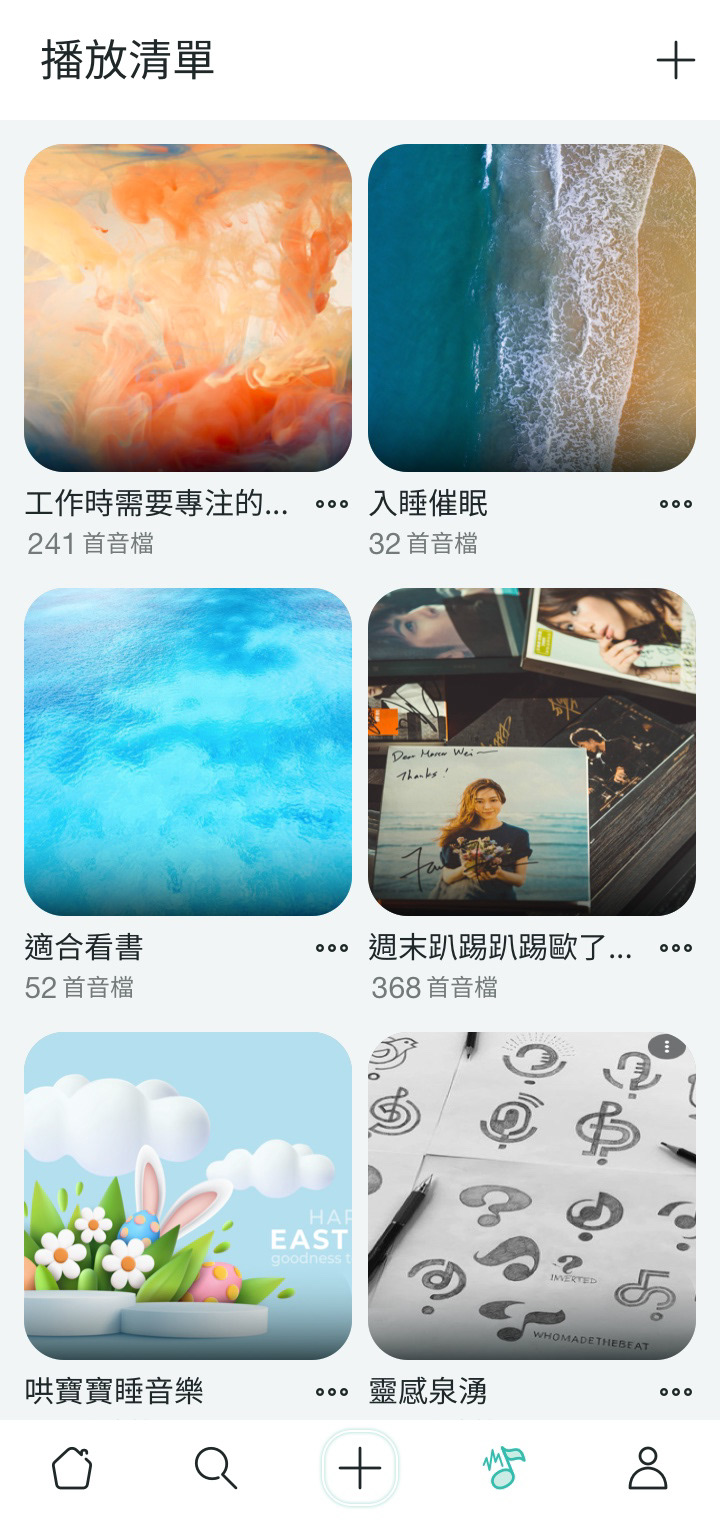Show more options for the 入睡催眠 playlist
The width and height of the screenshot is (720, 1520).
(x=676, y=504)
